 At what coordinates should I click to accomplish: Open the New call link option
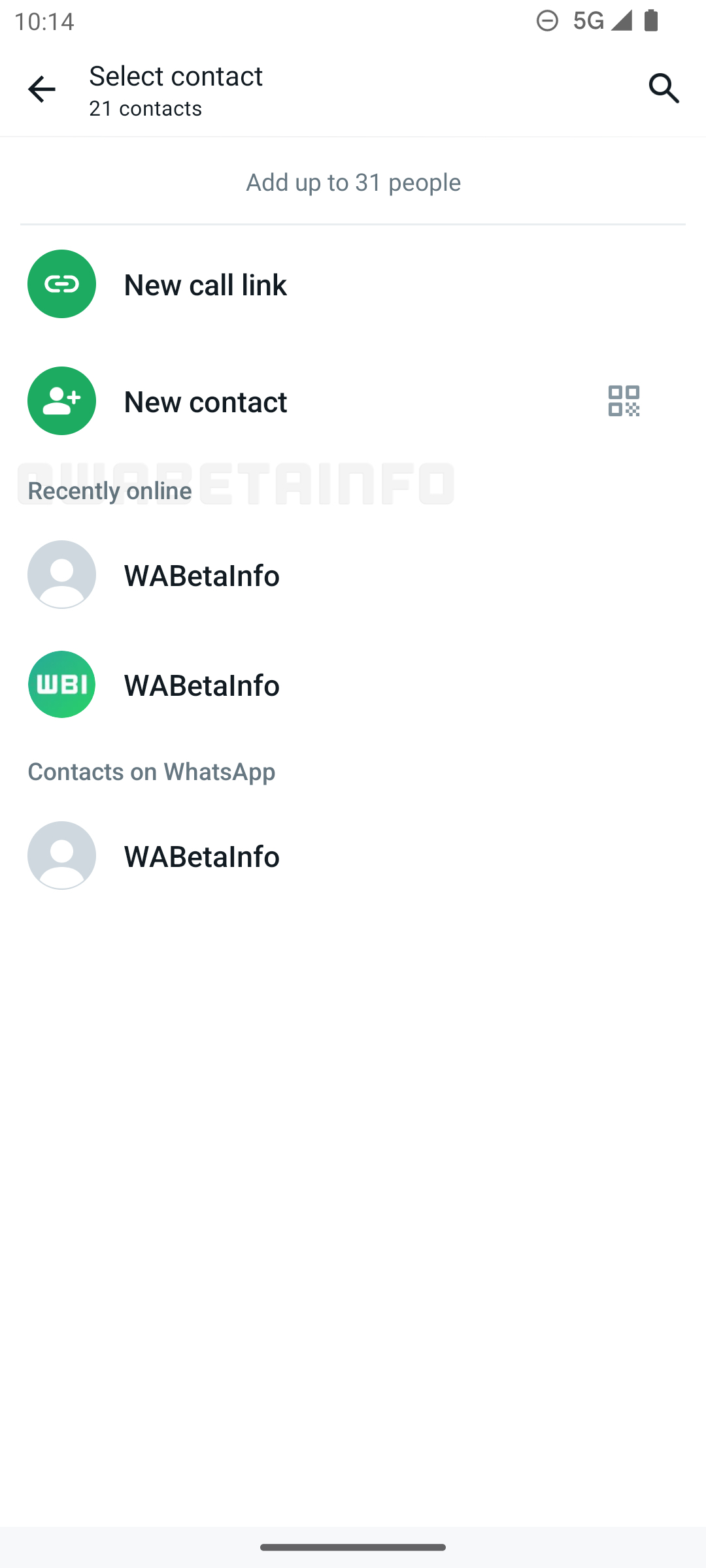206,284
